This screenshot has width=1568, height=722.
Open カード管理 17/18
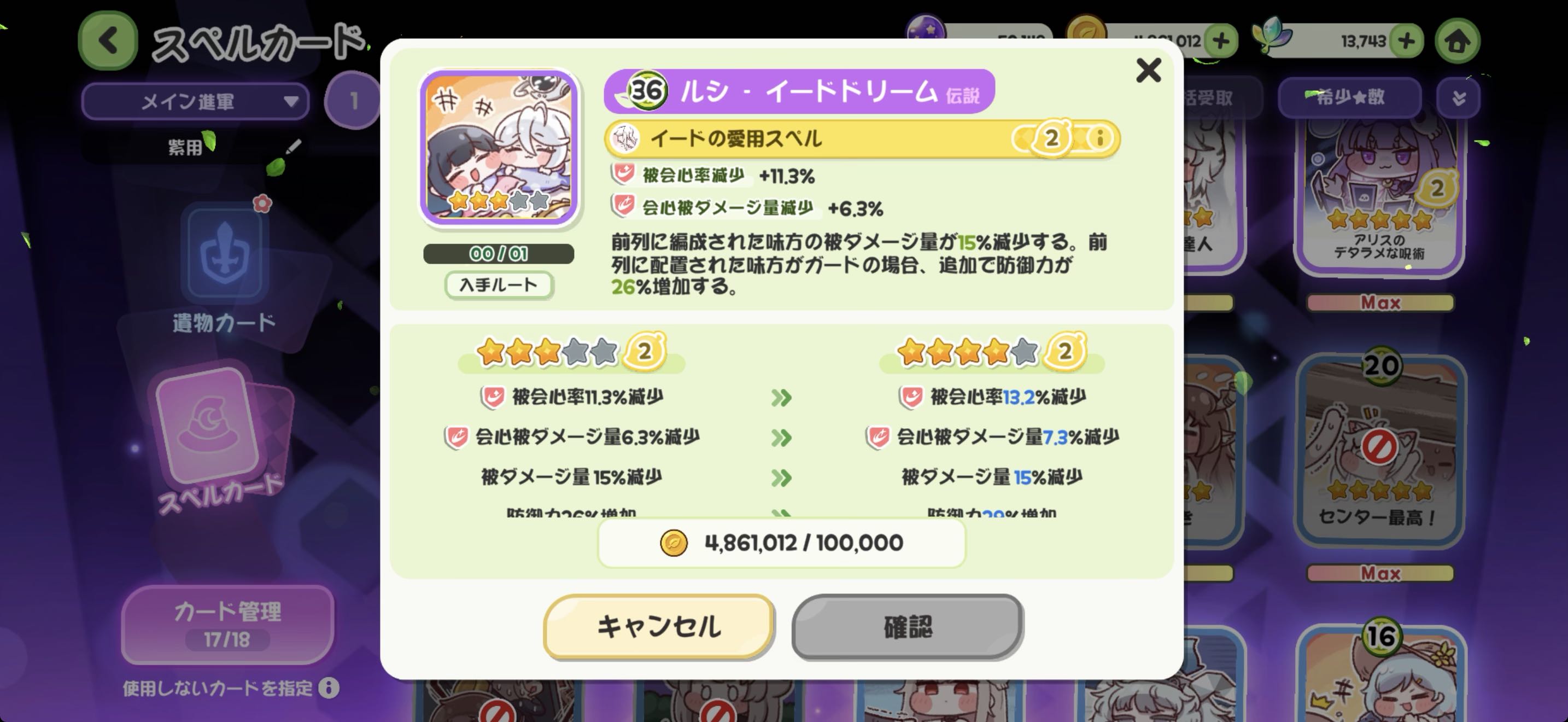(x=227, y=625)
